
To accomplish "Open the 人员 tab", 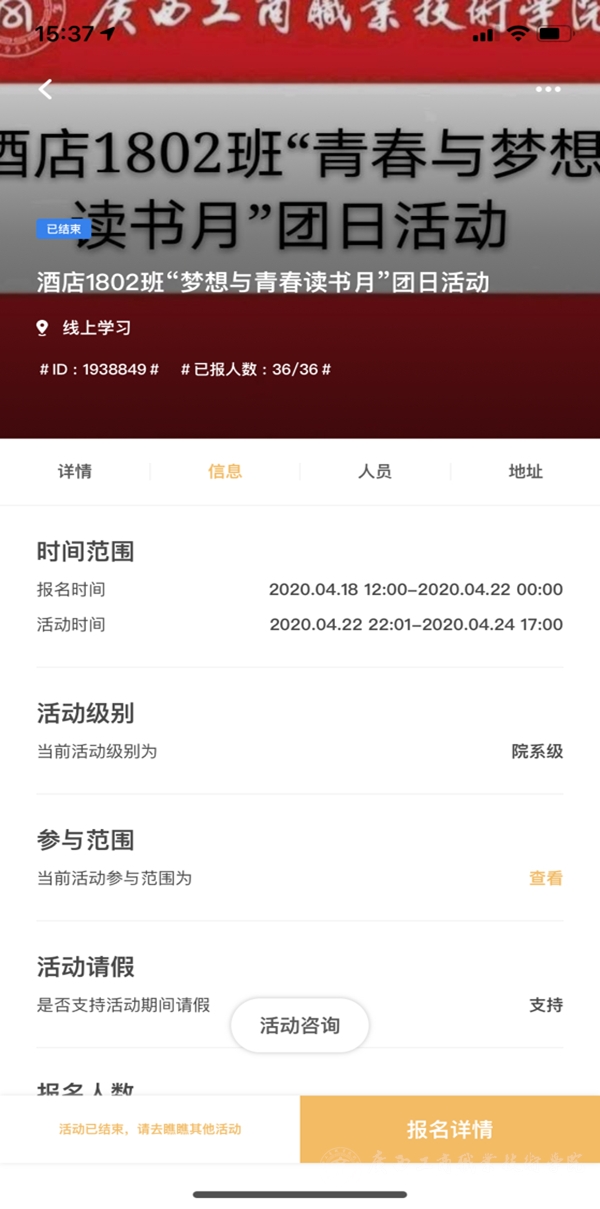I will pyautogui.click(x=375, y=472).
